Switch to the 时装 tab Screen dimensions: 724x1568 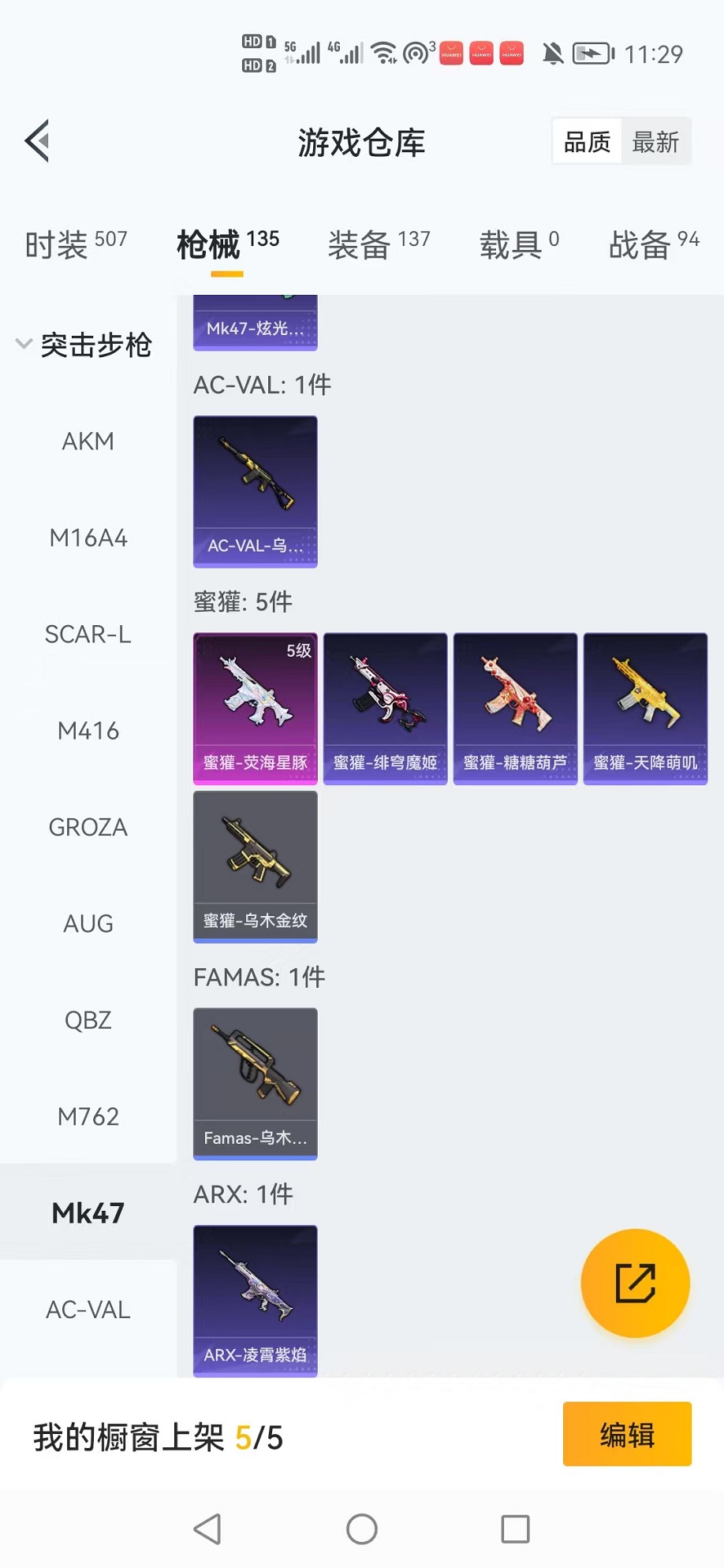click(76, 244)
